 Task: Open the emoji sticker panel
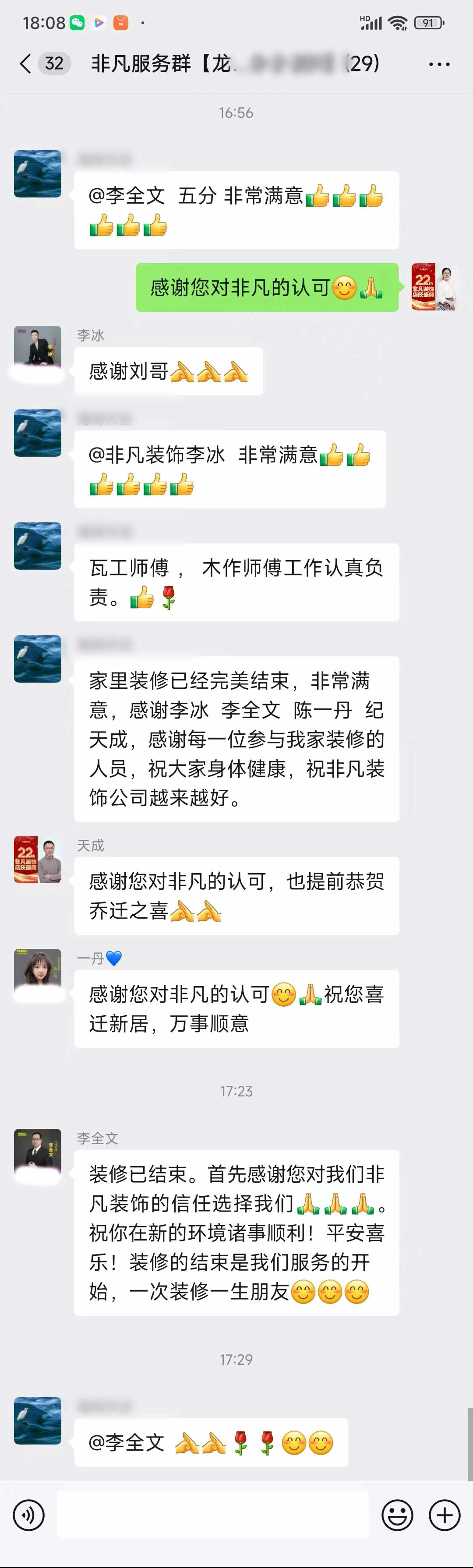pyautogui.click(x=397, y=1515)
